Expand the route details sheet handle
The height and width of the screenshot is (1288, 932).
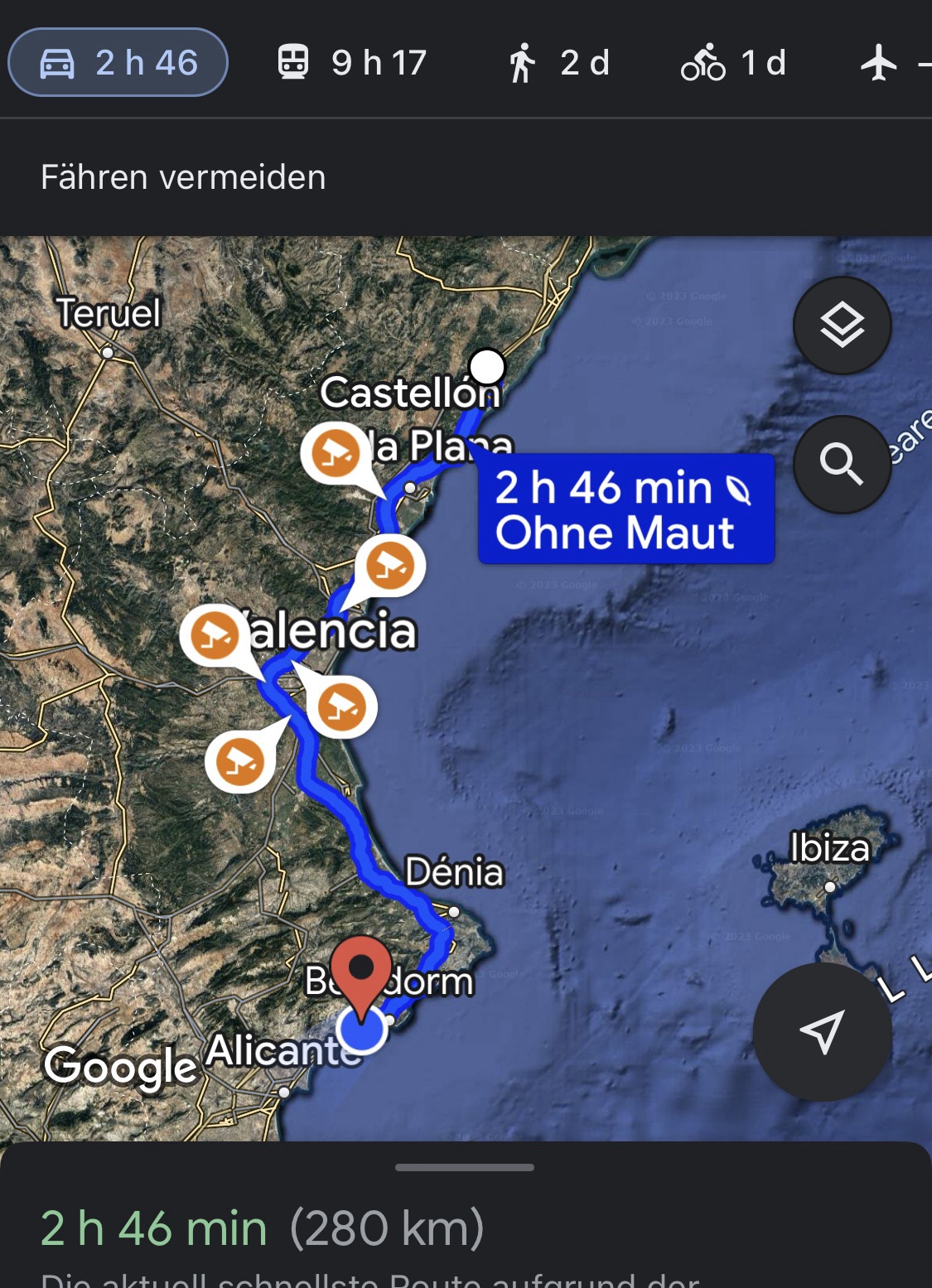pyautogui.click(x=465, y=1168)
